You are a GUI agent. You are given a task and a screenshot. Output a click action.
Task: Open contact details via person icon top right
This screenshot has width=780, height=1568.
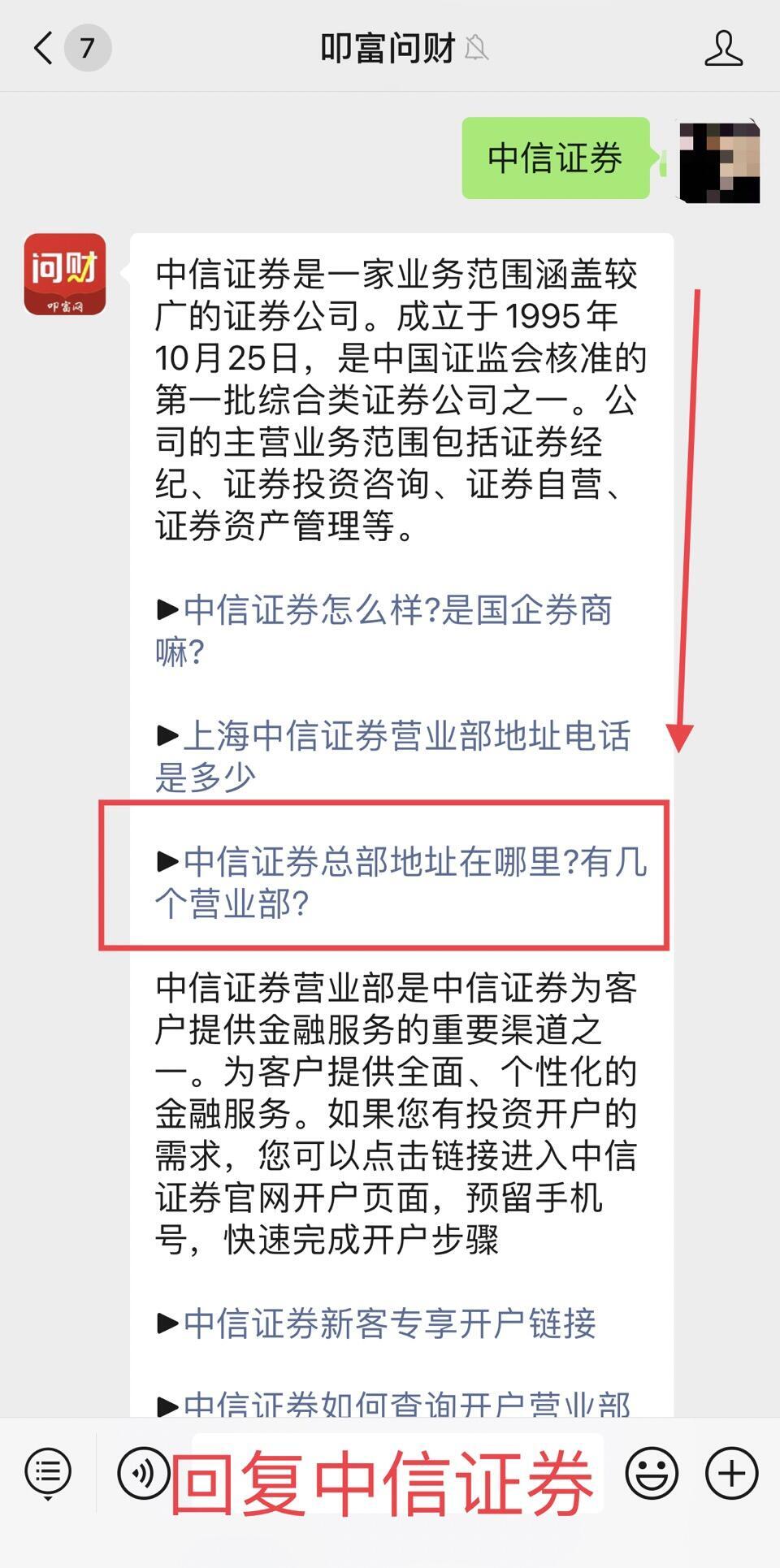pos(723,48)
